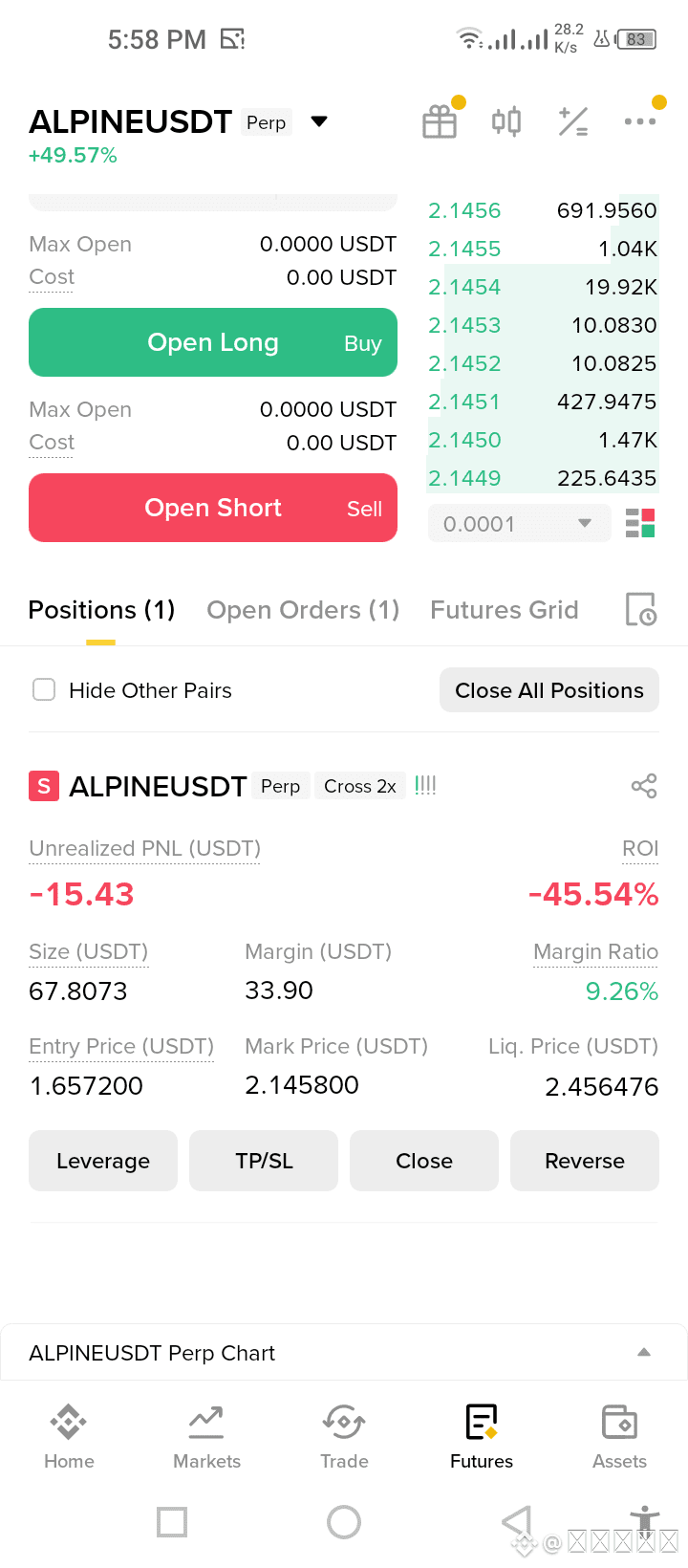The image size is (688, 1568).
Task: Open the Perp contract selector dropdown
Action: tap(318, 121)
